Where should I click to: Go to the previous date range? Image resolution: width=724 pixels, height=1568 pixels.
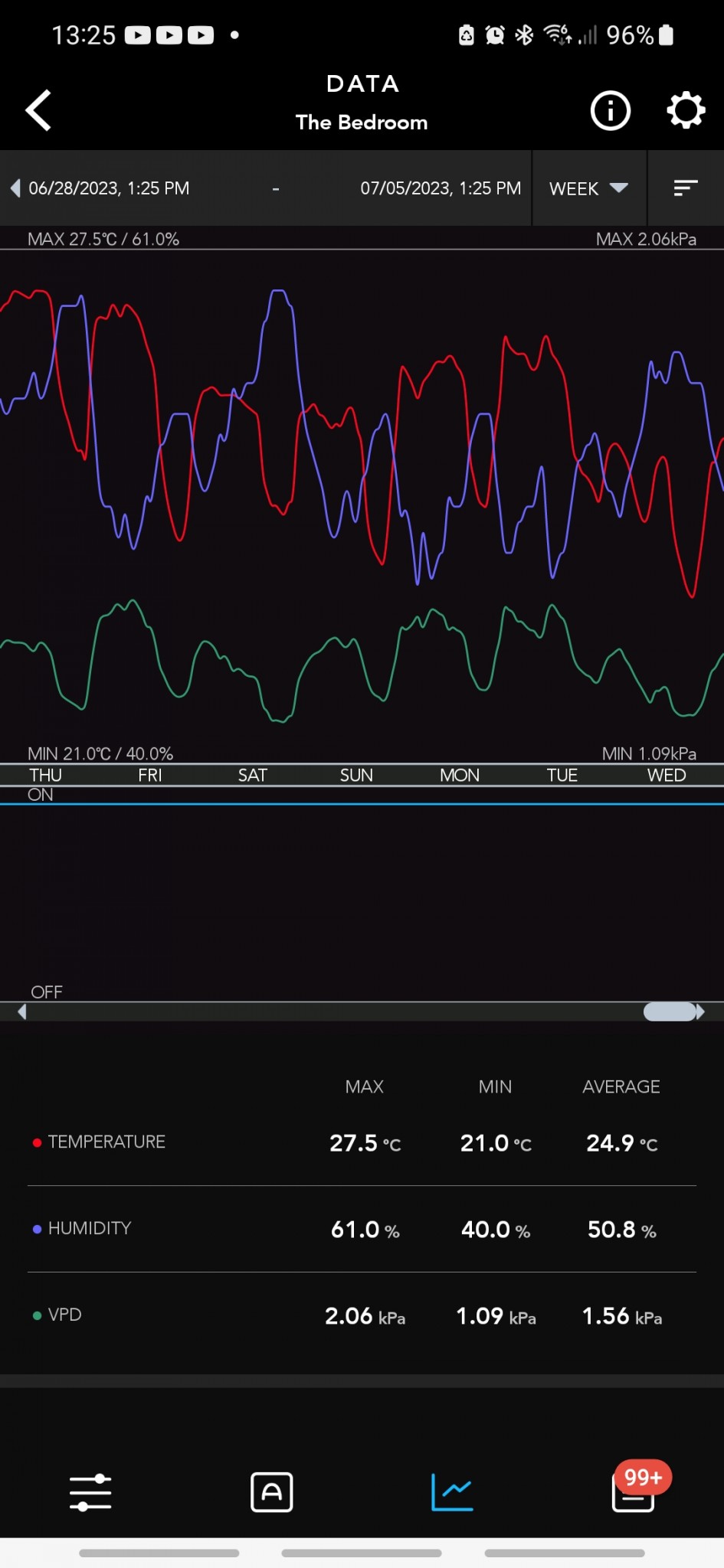coord(15,188)
